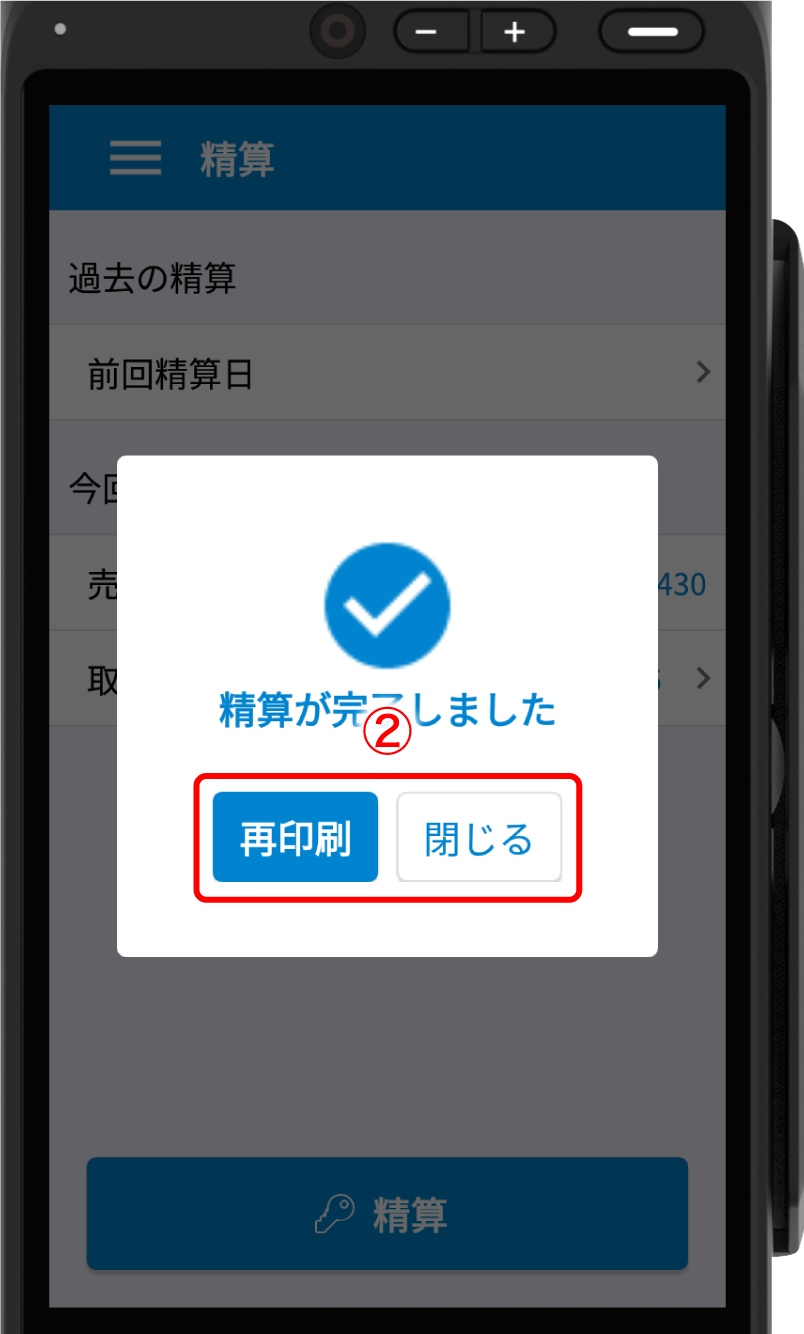Tap the 精算 button with key icon
The width and height of the screenshot is (804, 1334).
(x=387, y=1214)
